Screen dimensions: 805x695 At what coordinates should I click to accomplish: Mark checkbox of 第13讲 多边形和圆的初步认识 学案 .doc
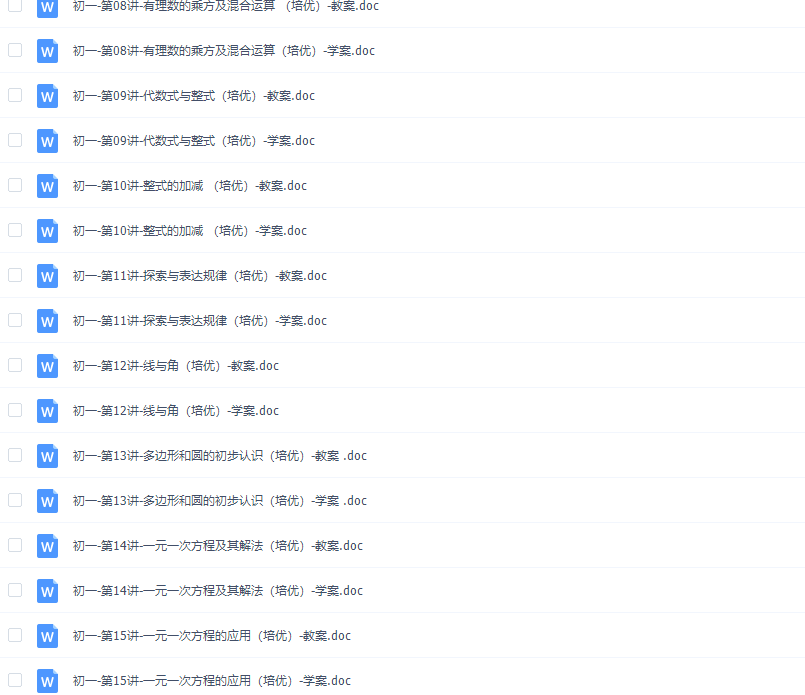coord(15,500)
